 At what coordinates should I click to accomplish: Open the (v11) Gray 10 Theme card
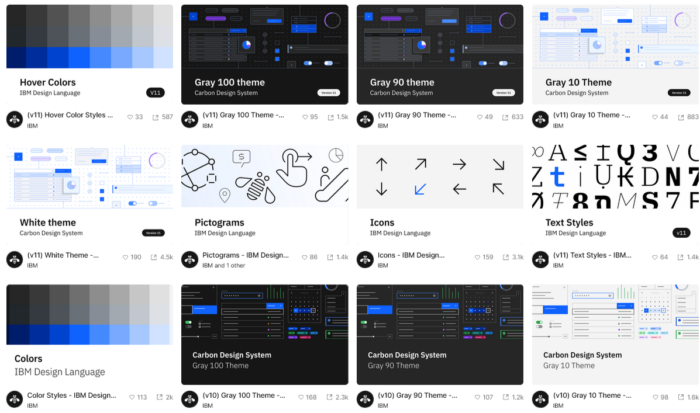[x=614, y=54]
